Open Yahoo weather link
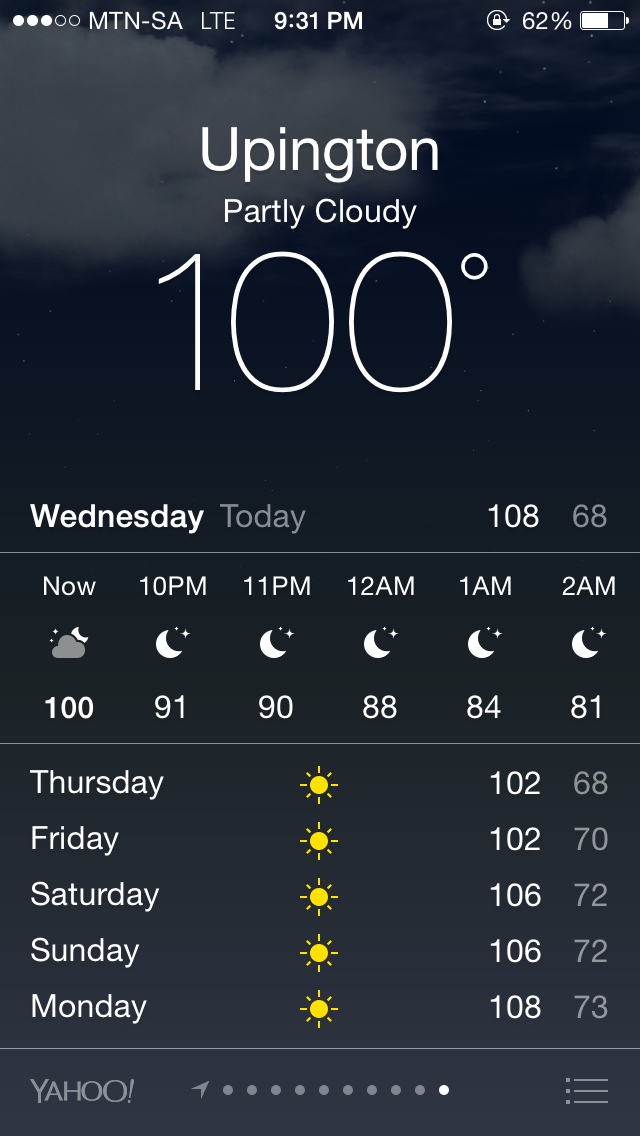The width and height of the screenshot is (640, 1136). pyautogui.click(x=81, y=1090)
